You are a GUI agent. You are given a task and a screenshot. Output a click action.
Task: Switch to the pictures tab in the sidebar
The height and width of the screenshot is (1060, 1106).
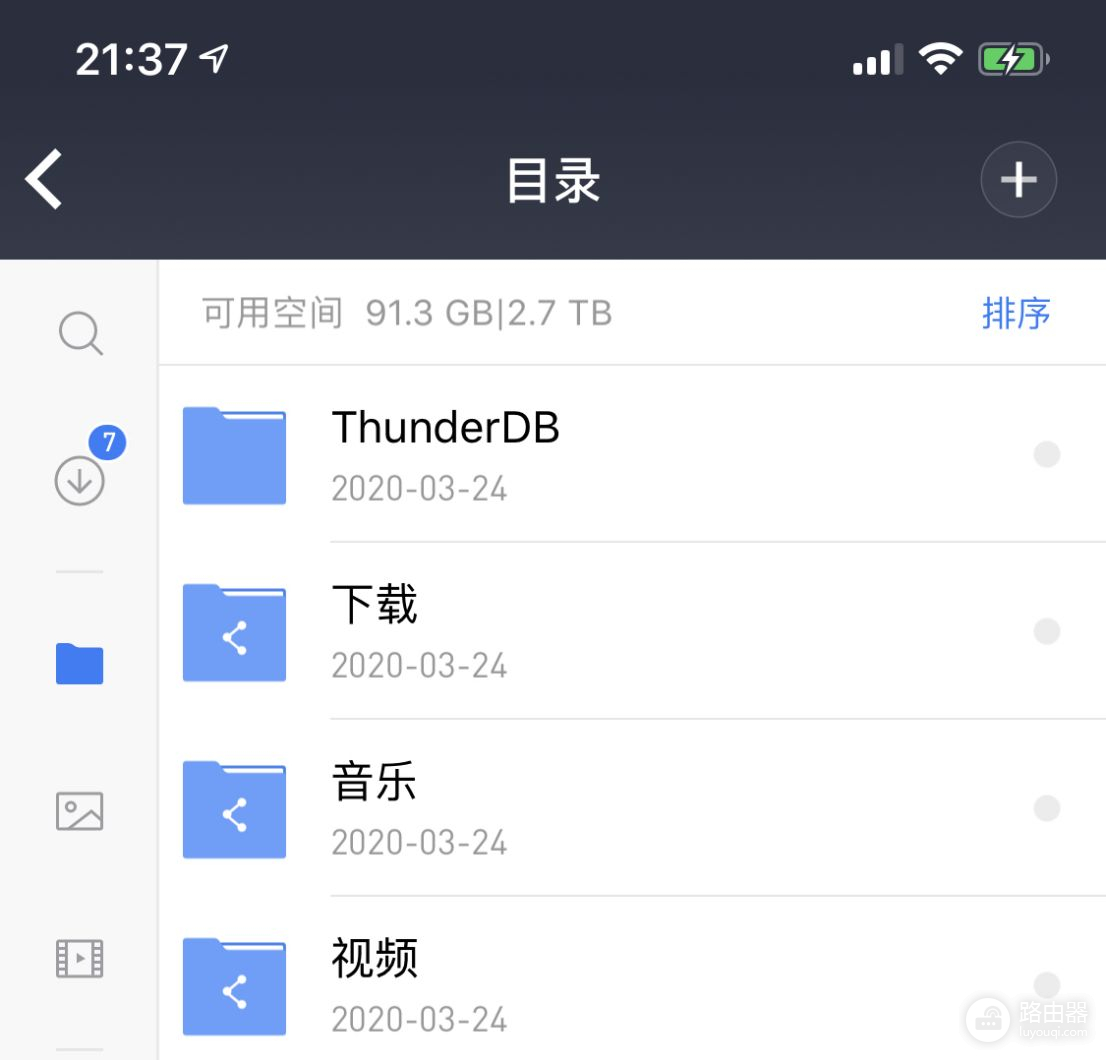click(x=80, y=811)
